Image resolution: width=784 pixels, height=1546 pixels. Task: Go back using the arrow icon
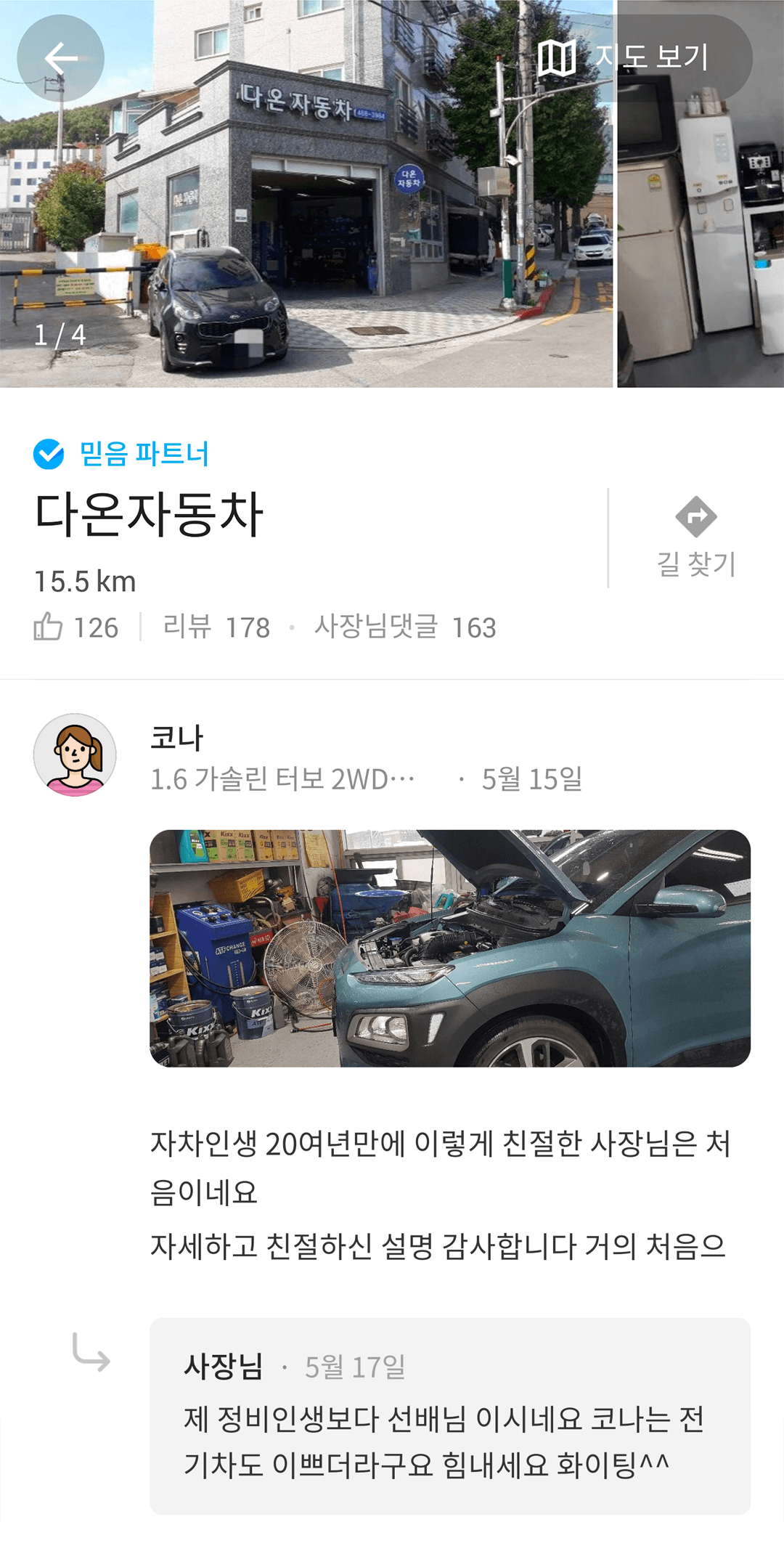61,58
